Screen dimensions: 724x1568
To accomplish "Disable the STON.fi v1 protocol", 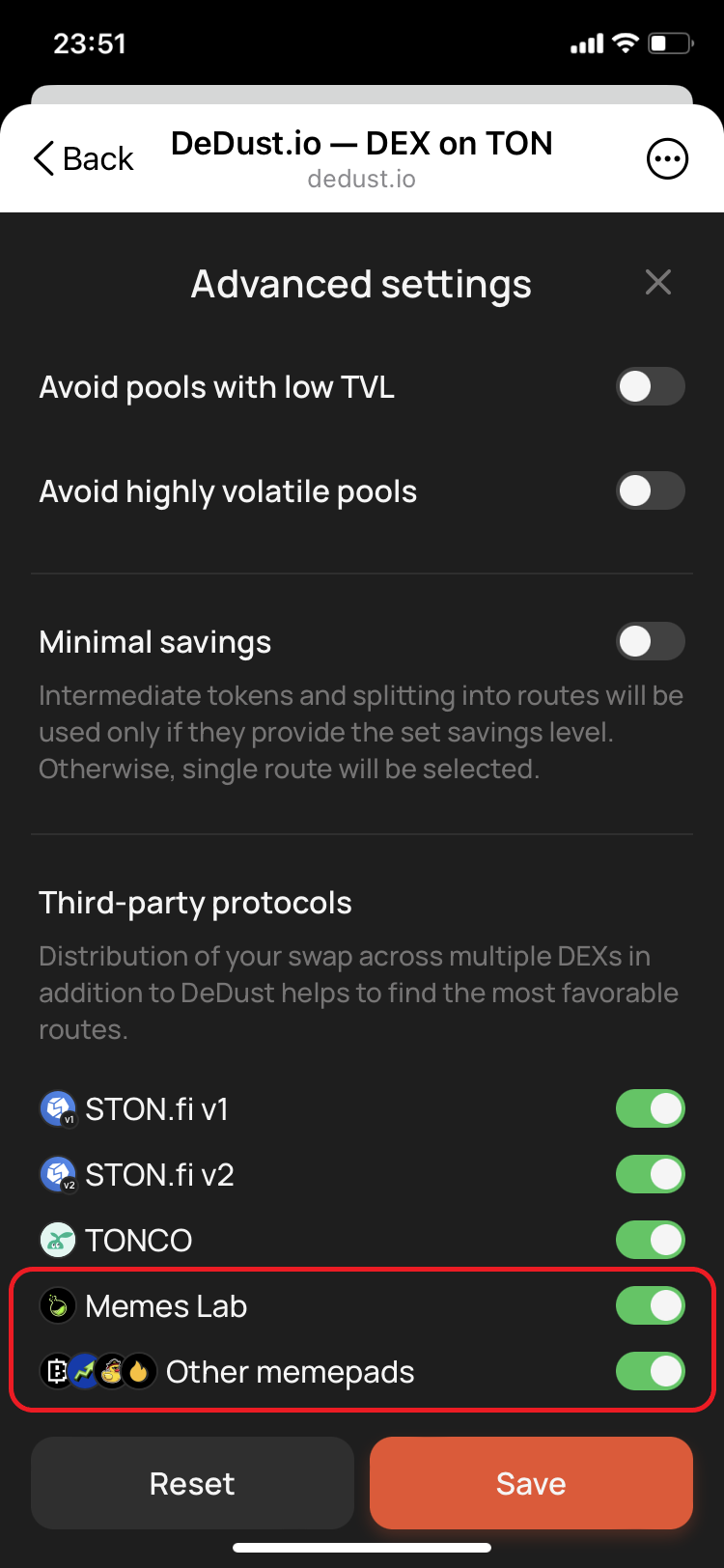I will (651, 1109).
